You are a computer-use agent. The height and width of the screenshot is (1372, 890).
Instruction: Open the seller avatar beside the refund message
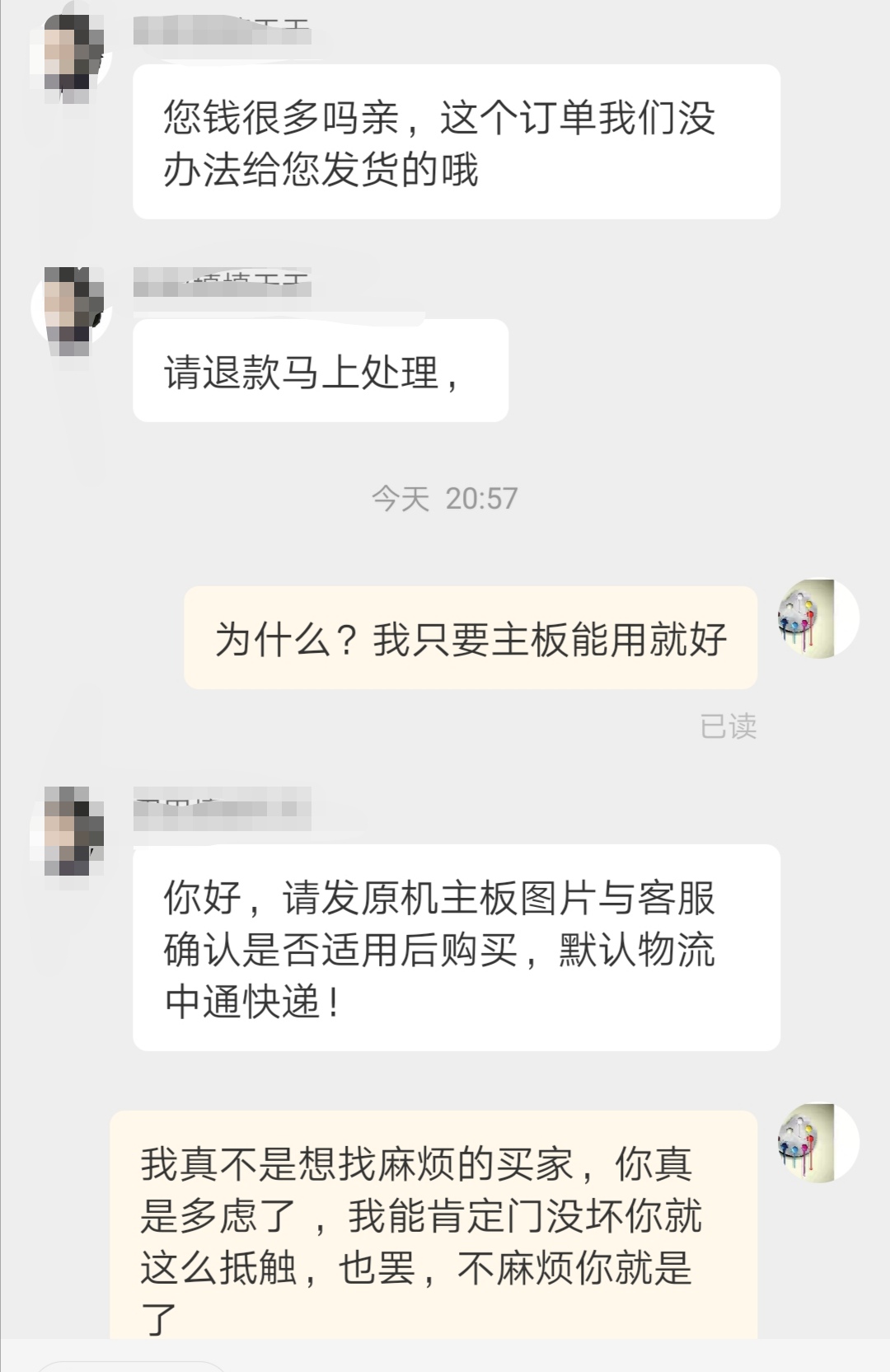(x=73, y=305)
